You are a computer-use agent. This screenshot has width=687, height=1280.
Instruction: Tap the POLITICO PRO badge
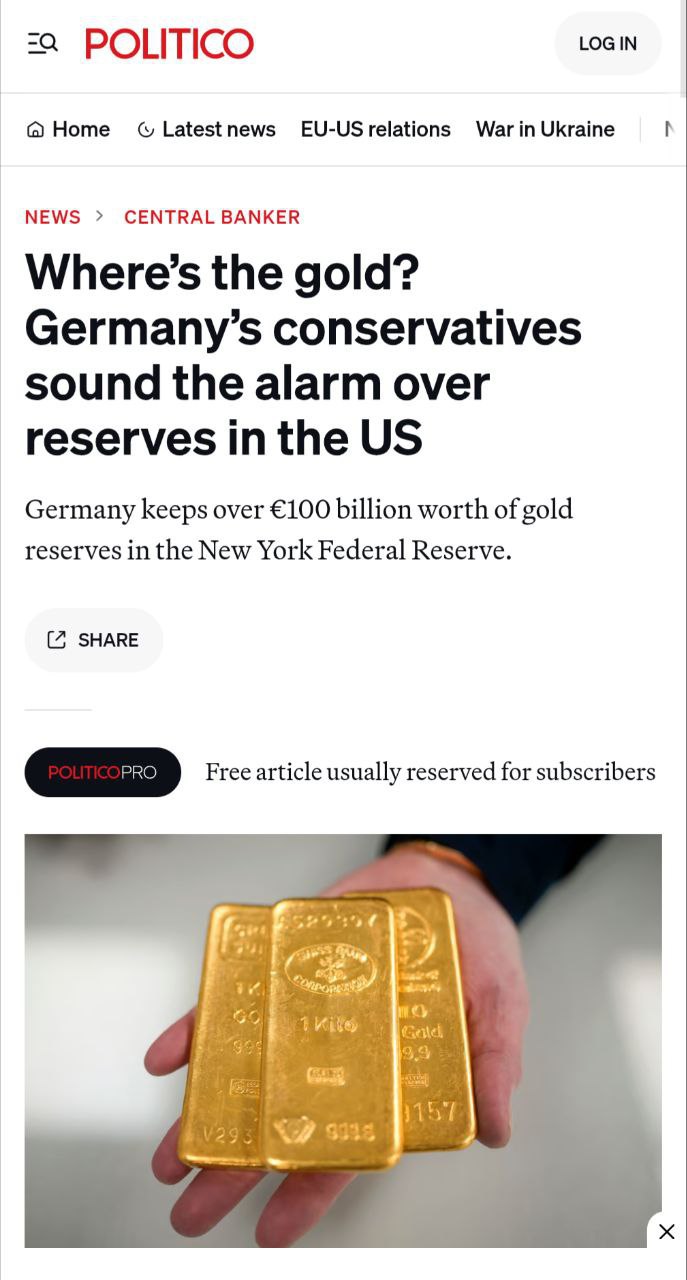(x=103, y=772)
